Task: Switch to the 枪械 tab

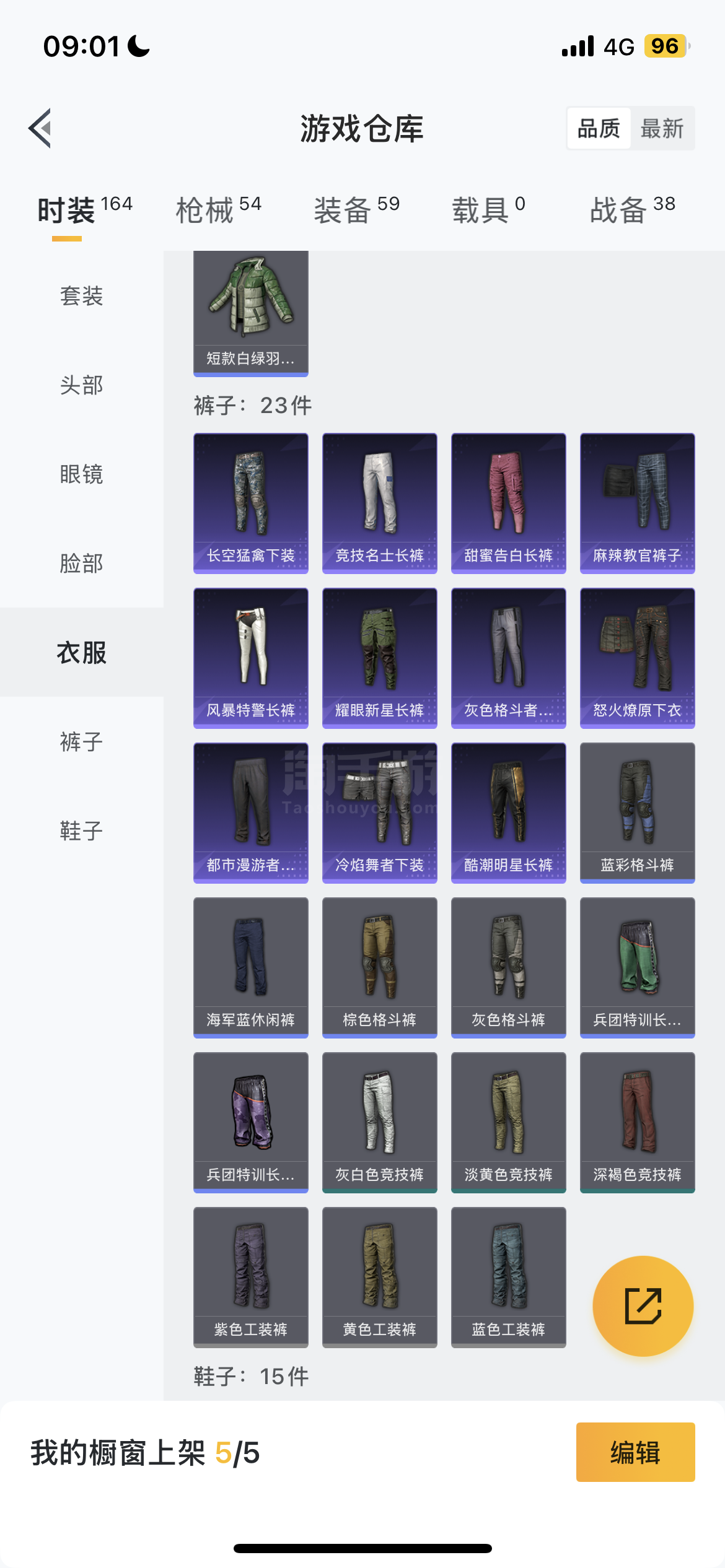Action: [219, 210]
